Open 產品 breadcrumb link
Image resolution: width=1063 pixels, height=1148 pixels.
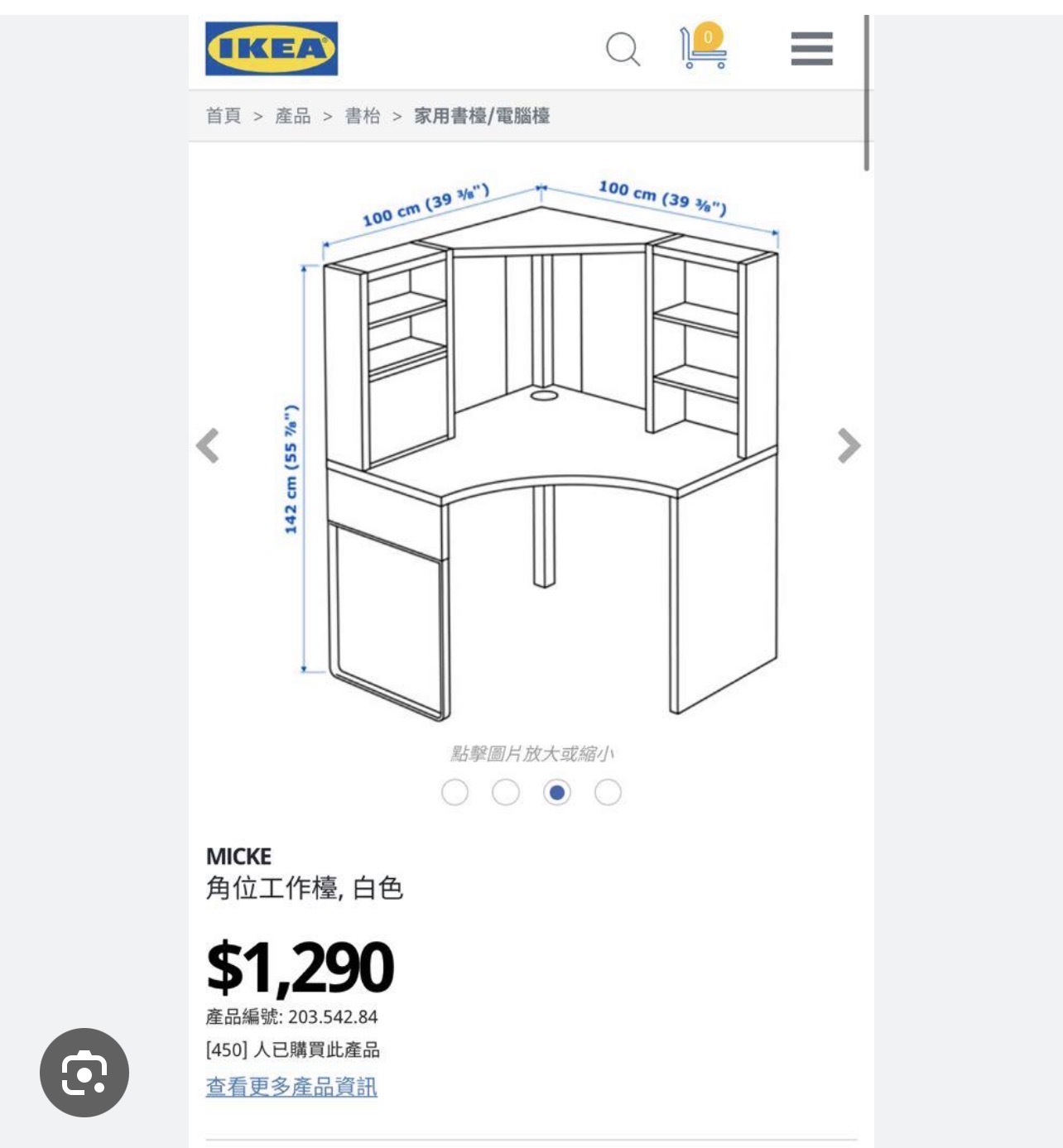pos(293,116)
